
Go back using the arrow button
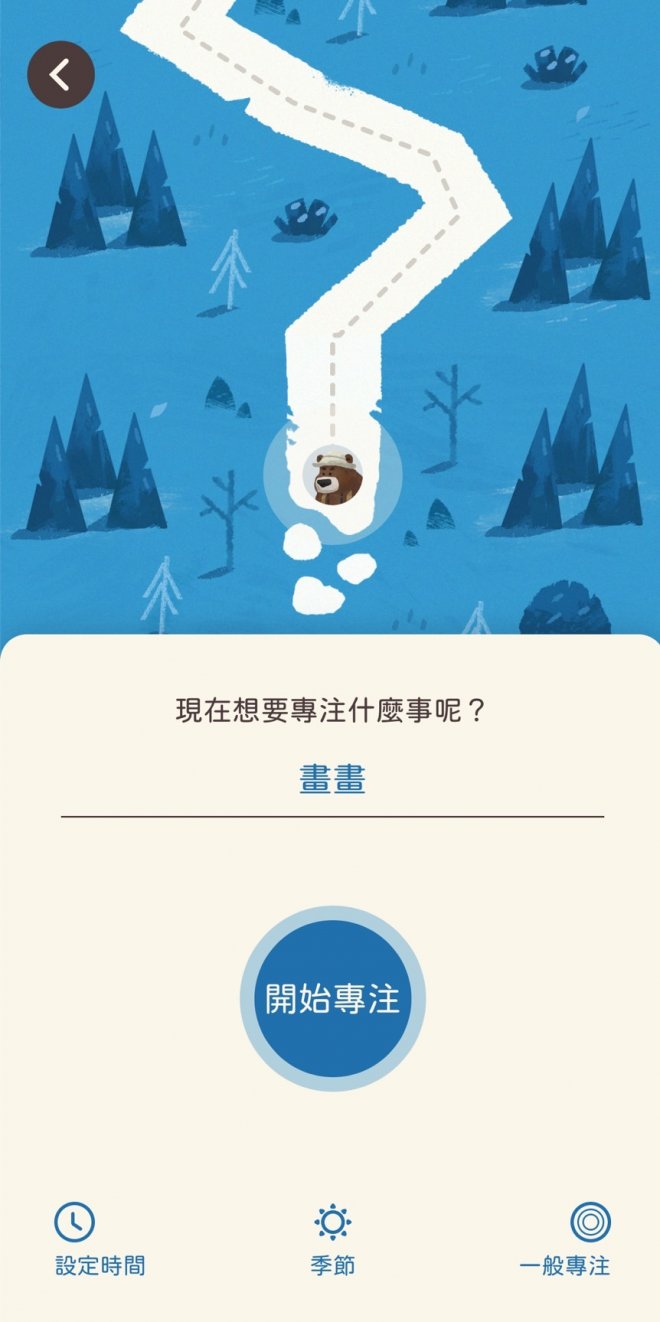pos(61,75)
